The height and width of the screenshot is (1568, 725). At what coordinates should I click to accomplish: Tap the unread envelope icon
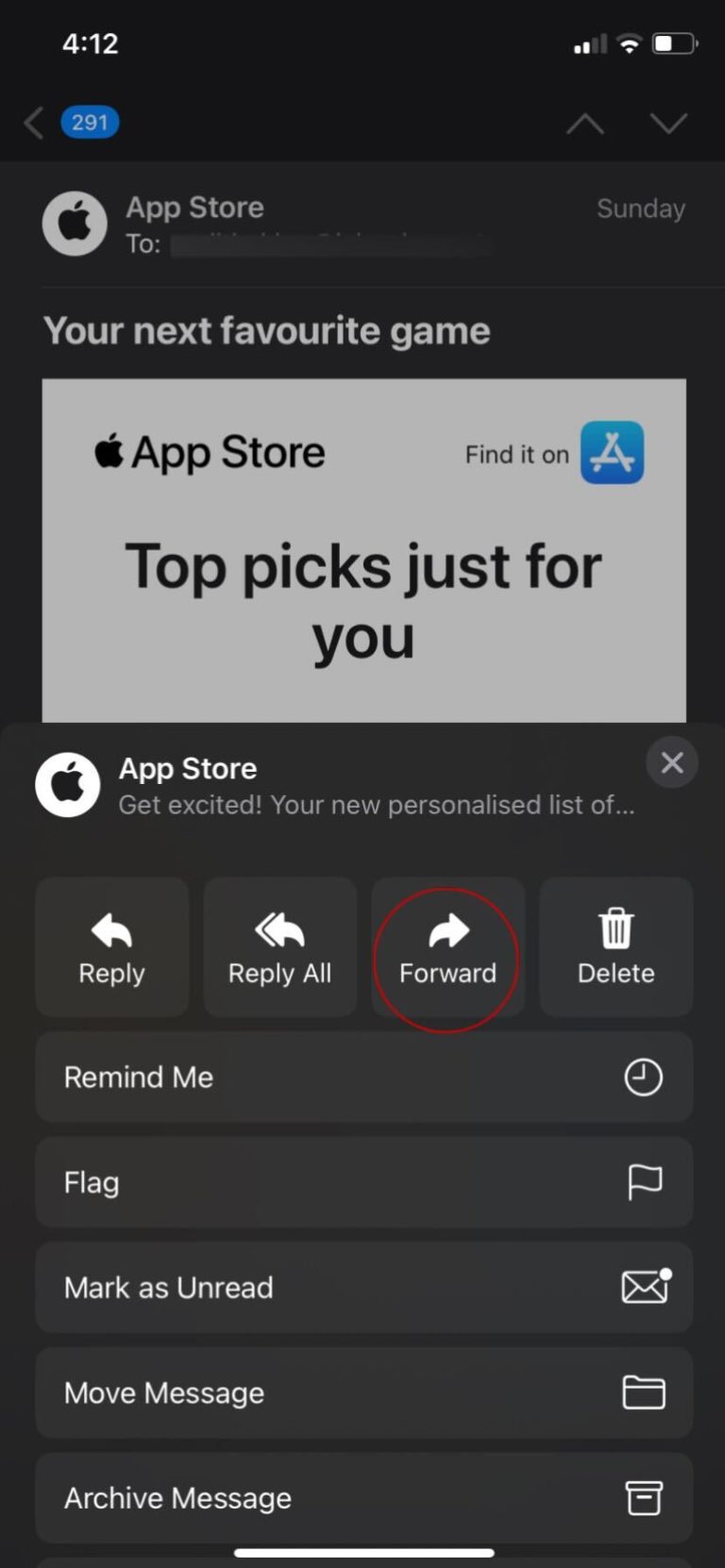(645, 1287)
